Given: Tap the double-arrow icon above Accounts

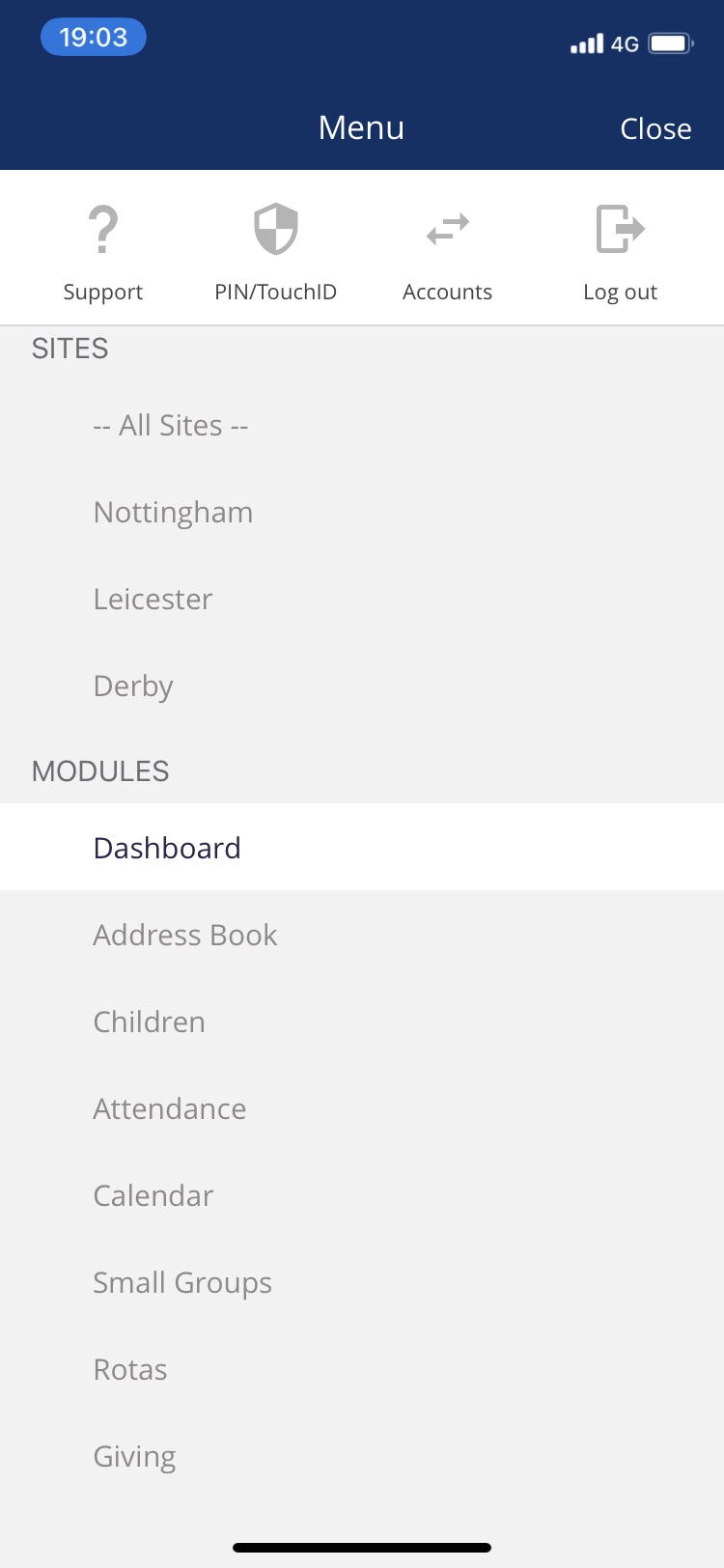Looking at the screenshot, I should (x=447, y=228).
